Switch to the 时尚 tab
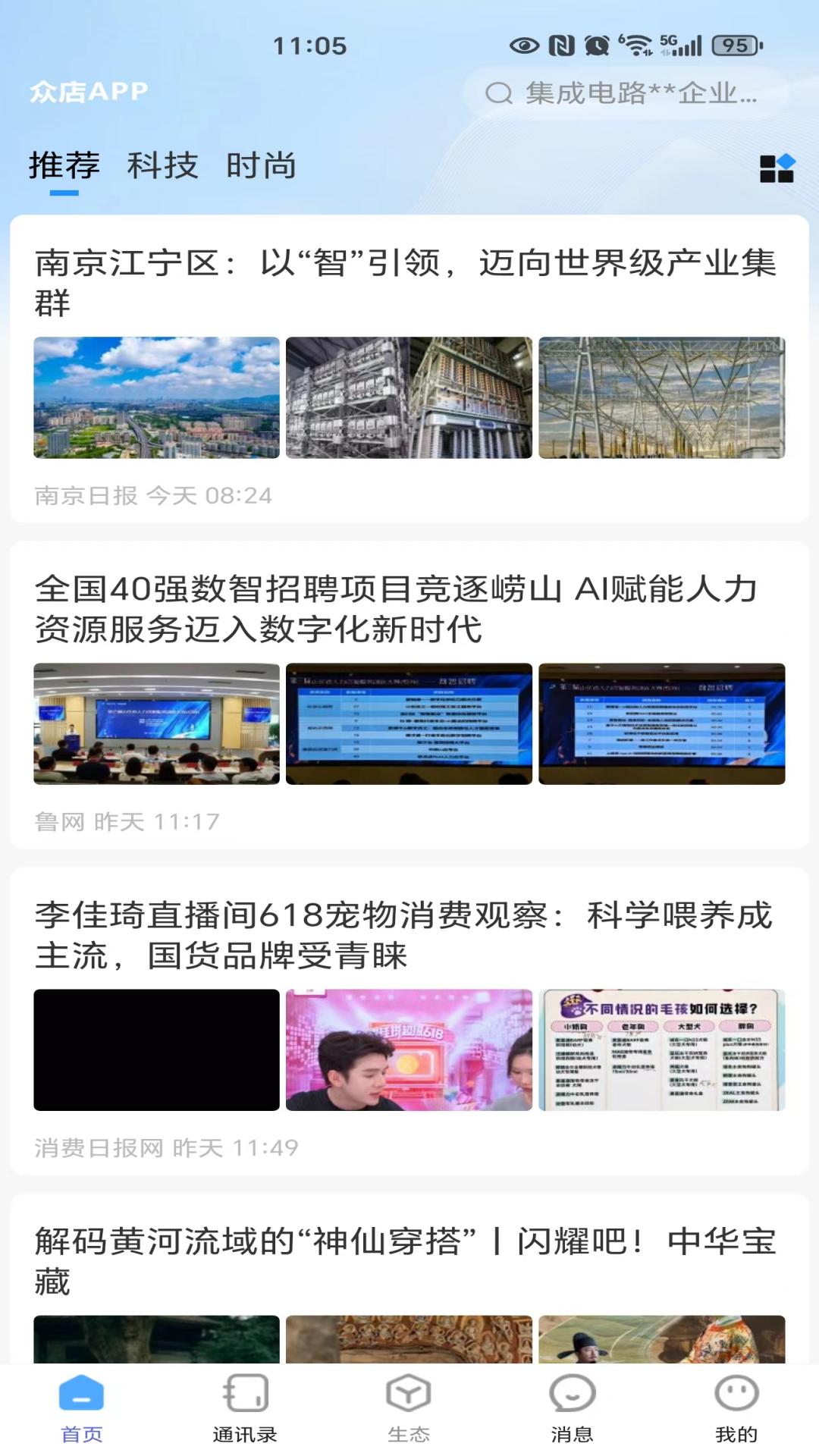Viewport: 819px width, 1456px height. [261, 166]
